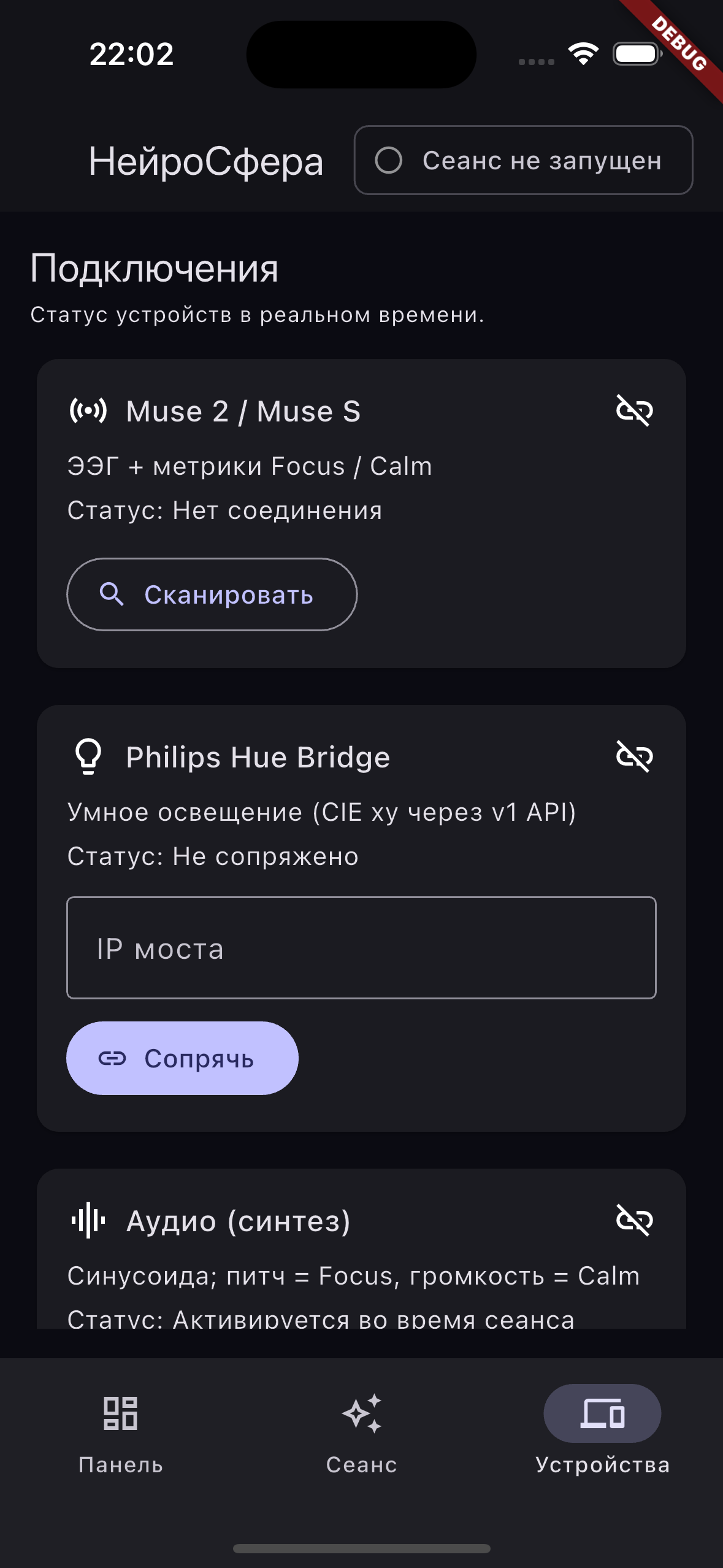This screenshot has width=723, height=1568.
Task: Click the broken link icon on Hue Bridge card
Action: click(633, 756)
